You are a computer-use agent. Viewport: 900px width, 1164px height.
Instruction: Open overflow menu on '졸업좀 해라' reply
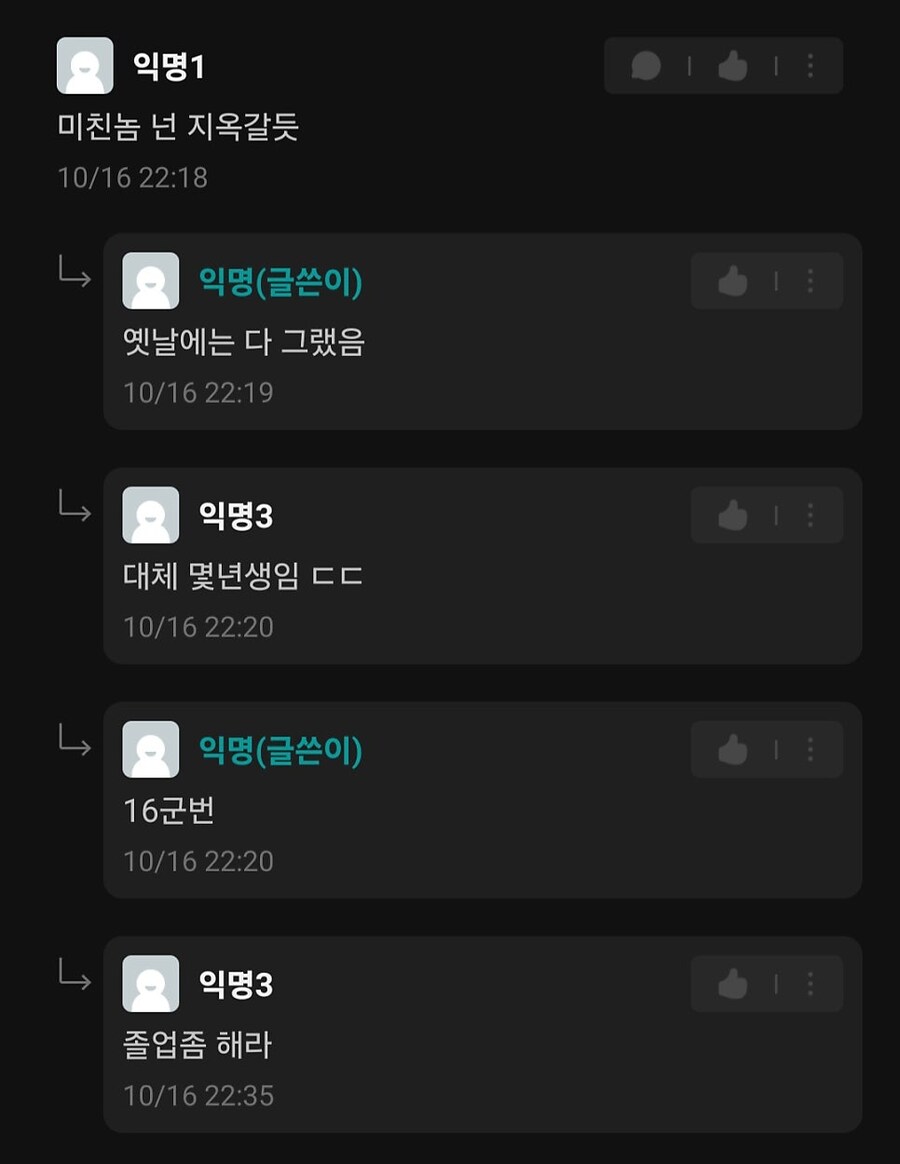tap(810, 984)
